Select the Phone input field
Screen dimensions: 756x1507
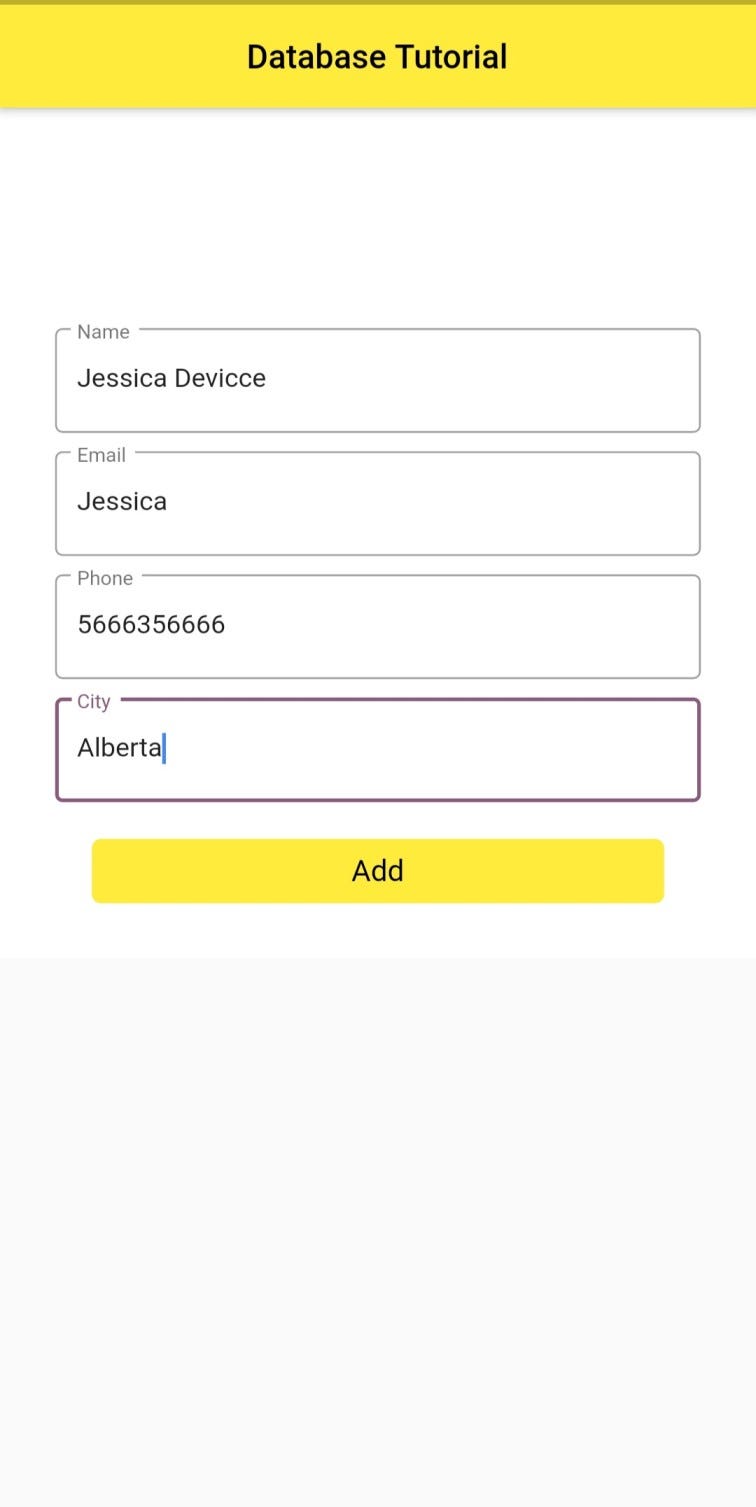click(x=377, y=624)
